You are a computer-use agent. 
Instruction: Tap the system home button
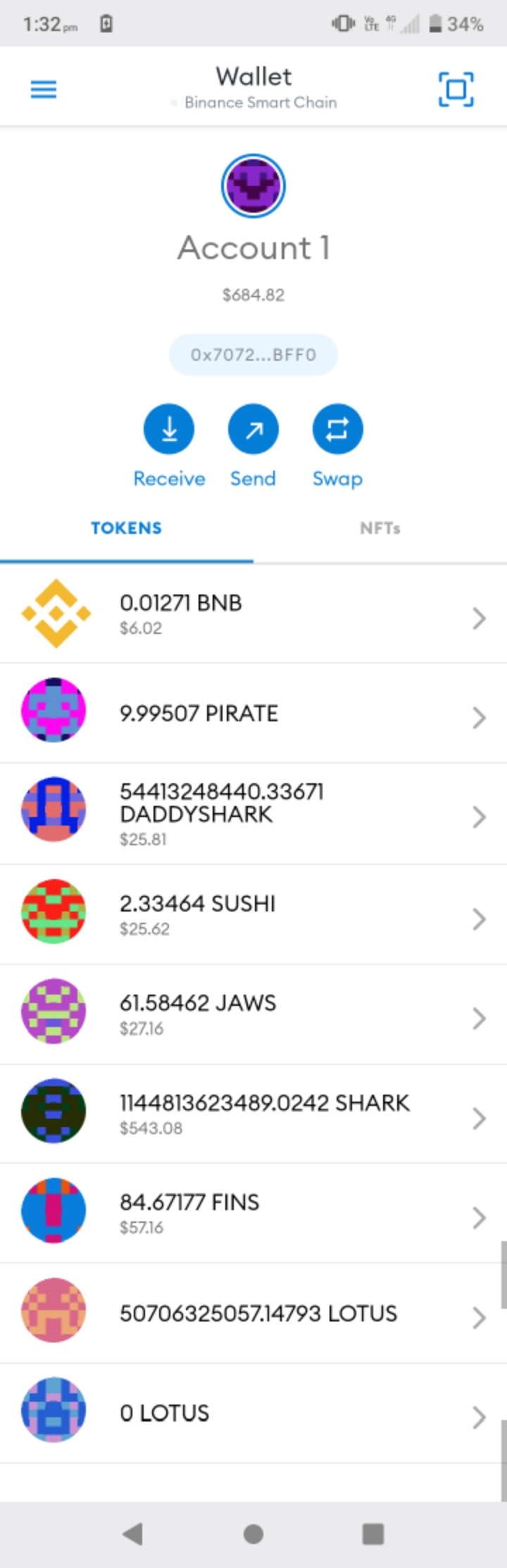[x=254, y=1533]
